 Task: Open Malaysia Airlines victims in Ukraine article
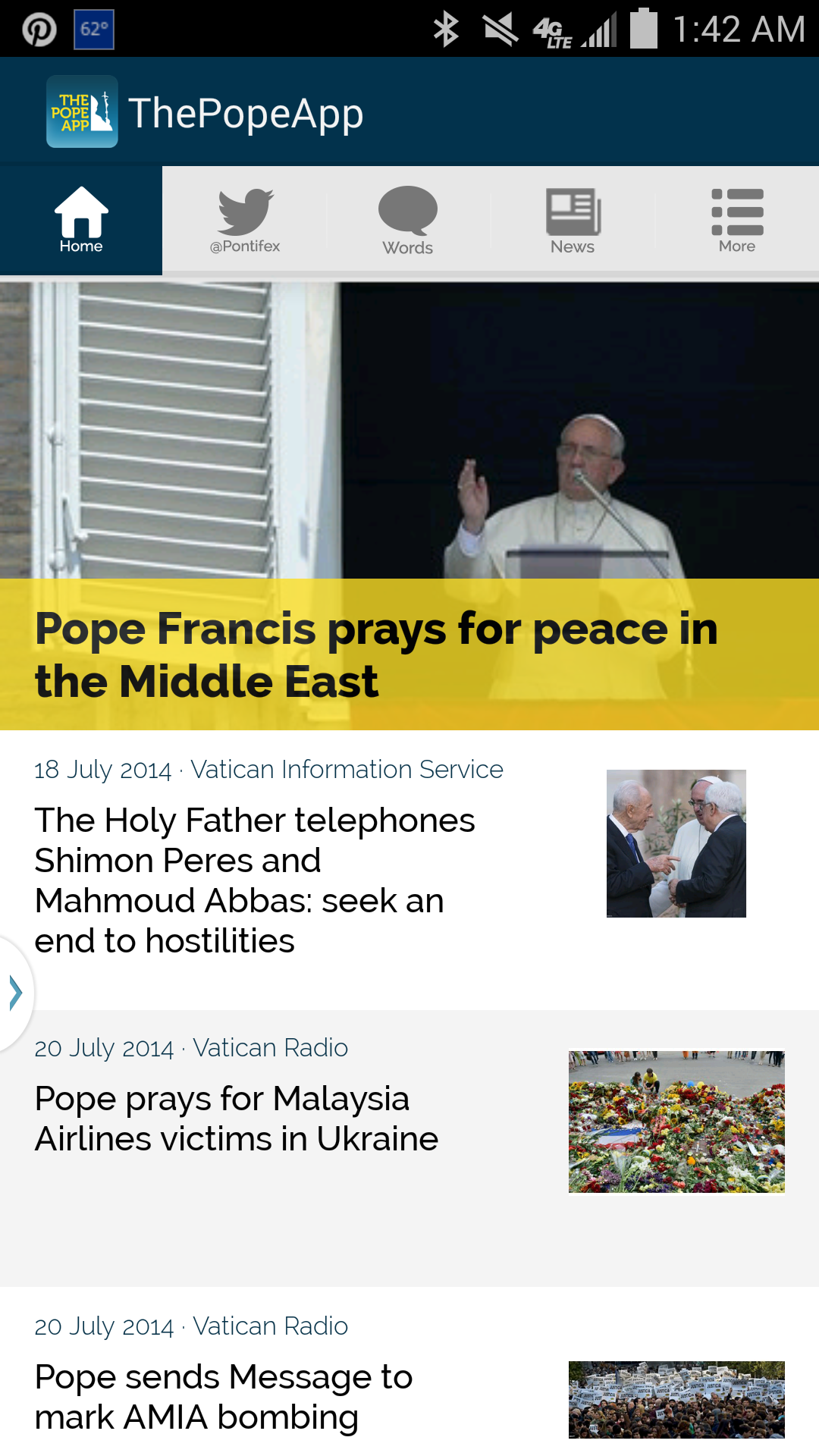[237, 1119]
